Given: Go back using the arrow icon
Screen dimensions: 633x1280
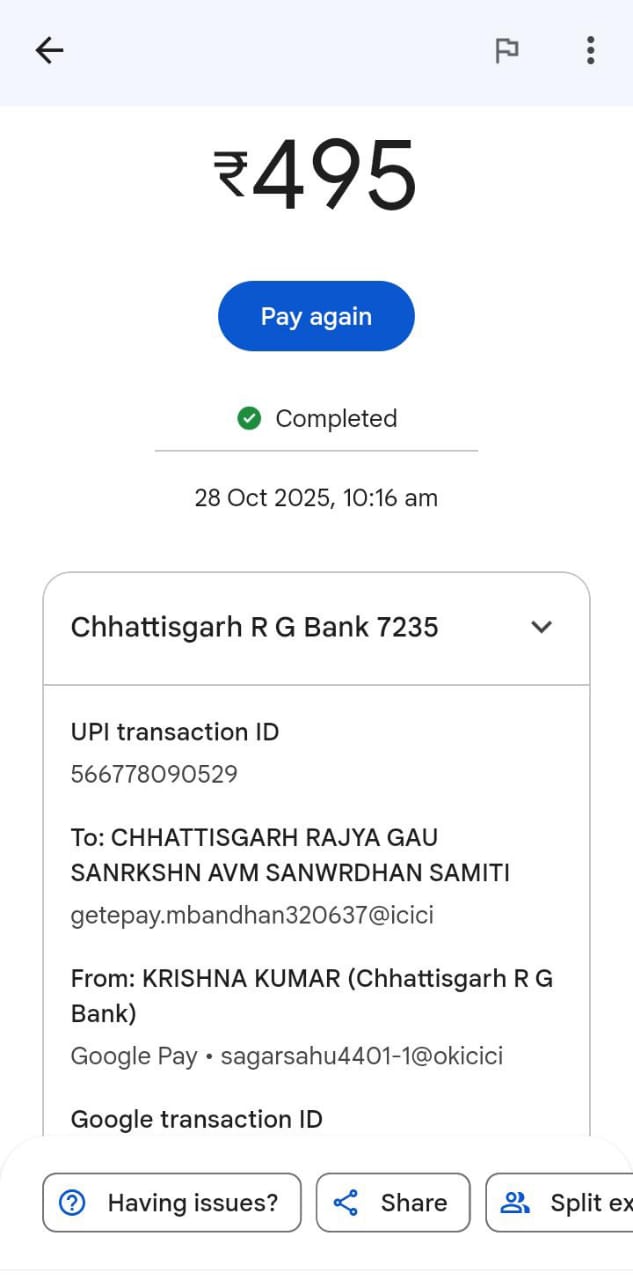Looking at the screenshot, I should pos(49,50).
